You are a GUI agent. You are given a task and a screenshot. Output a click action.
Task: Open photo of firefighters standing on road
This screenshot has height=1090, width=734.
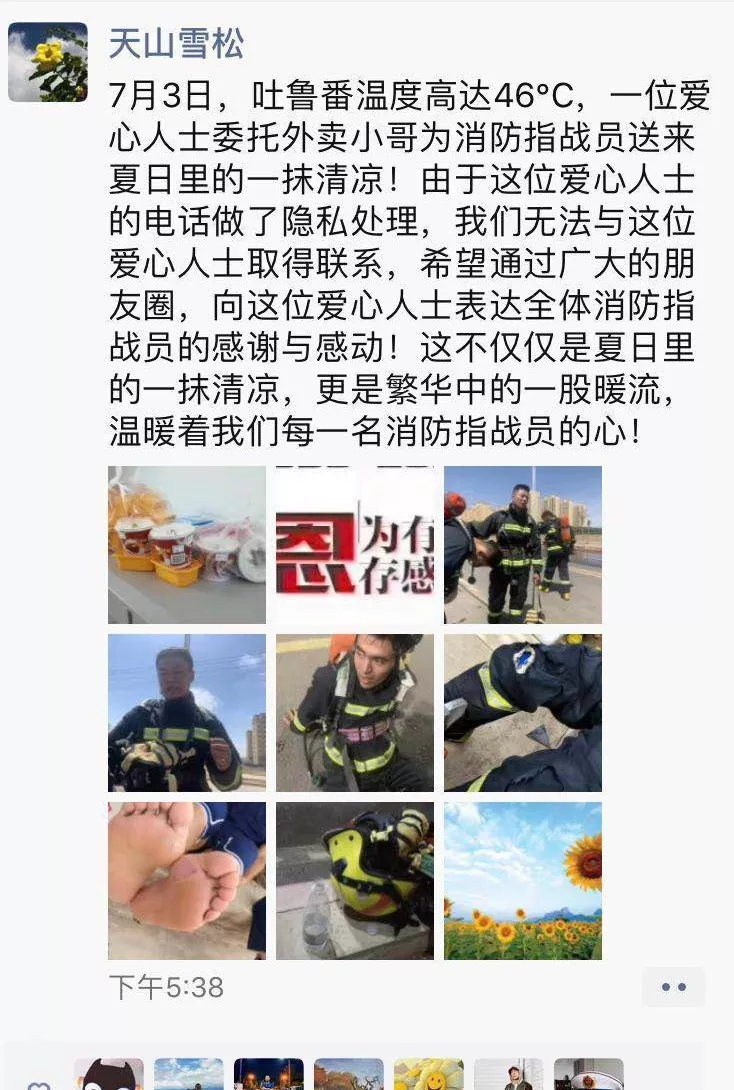click(x=523, y=545)
